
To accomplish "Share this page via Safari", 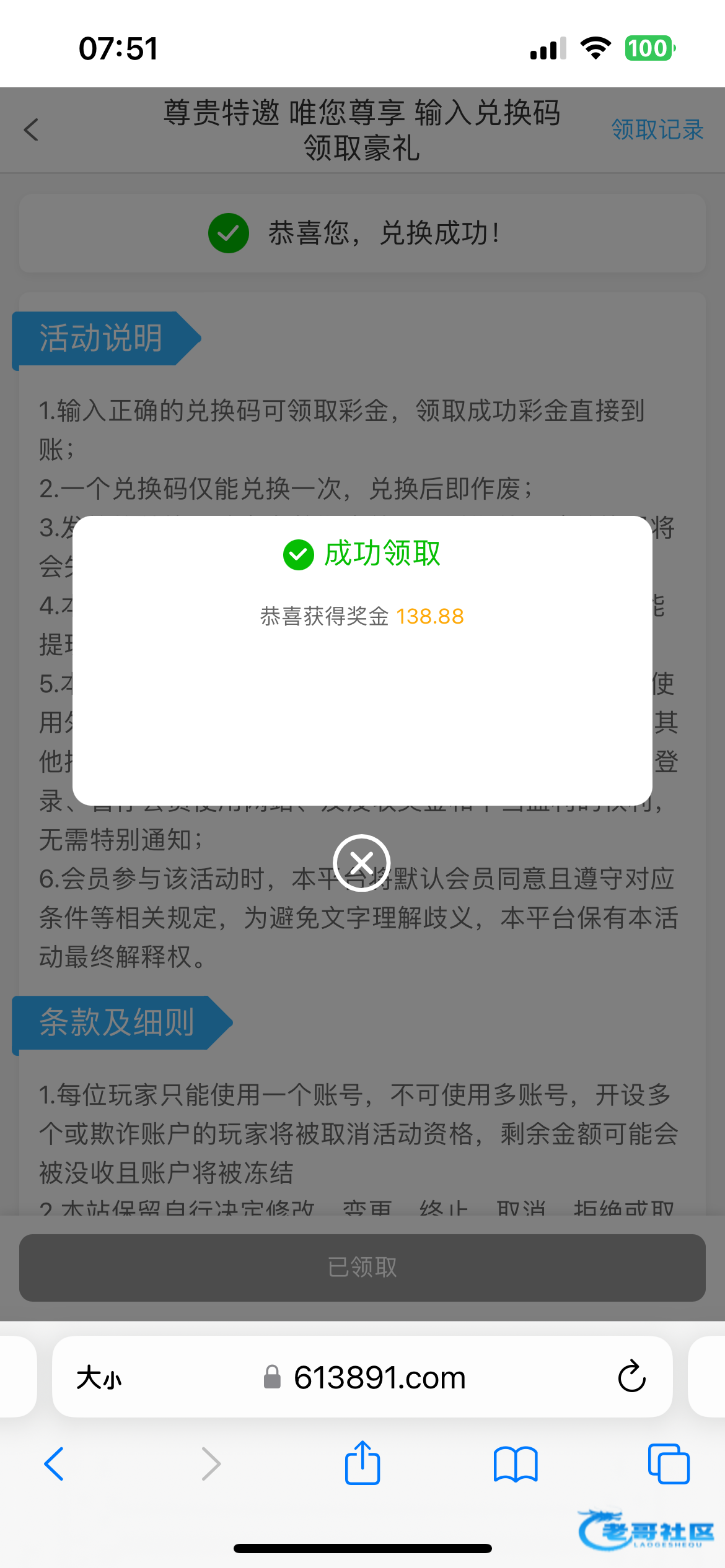I will (x=362, y=1464).
